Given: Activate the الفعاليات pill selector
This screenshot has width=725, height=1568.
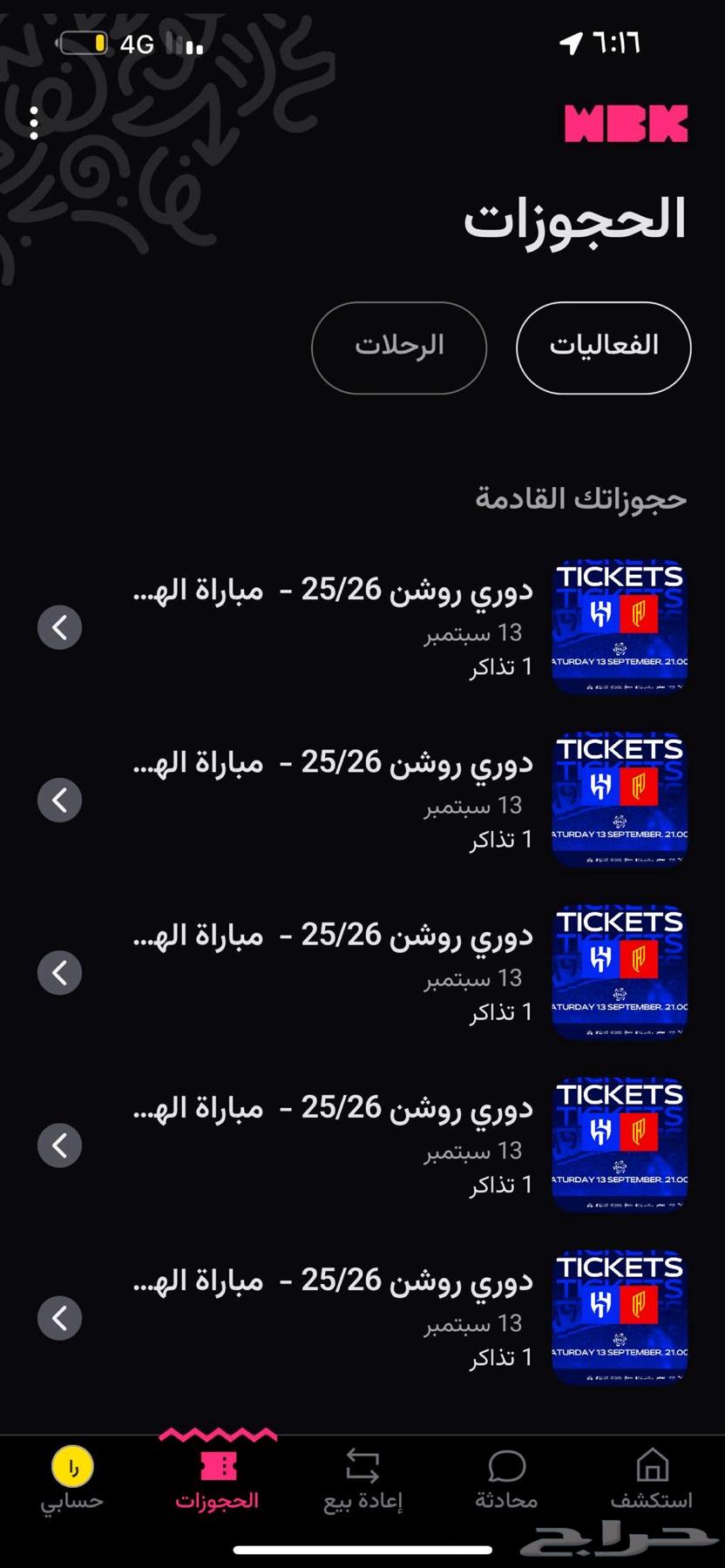Looking at the screenshot, I should click(602, 347).
